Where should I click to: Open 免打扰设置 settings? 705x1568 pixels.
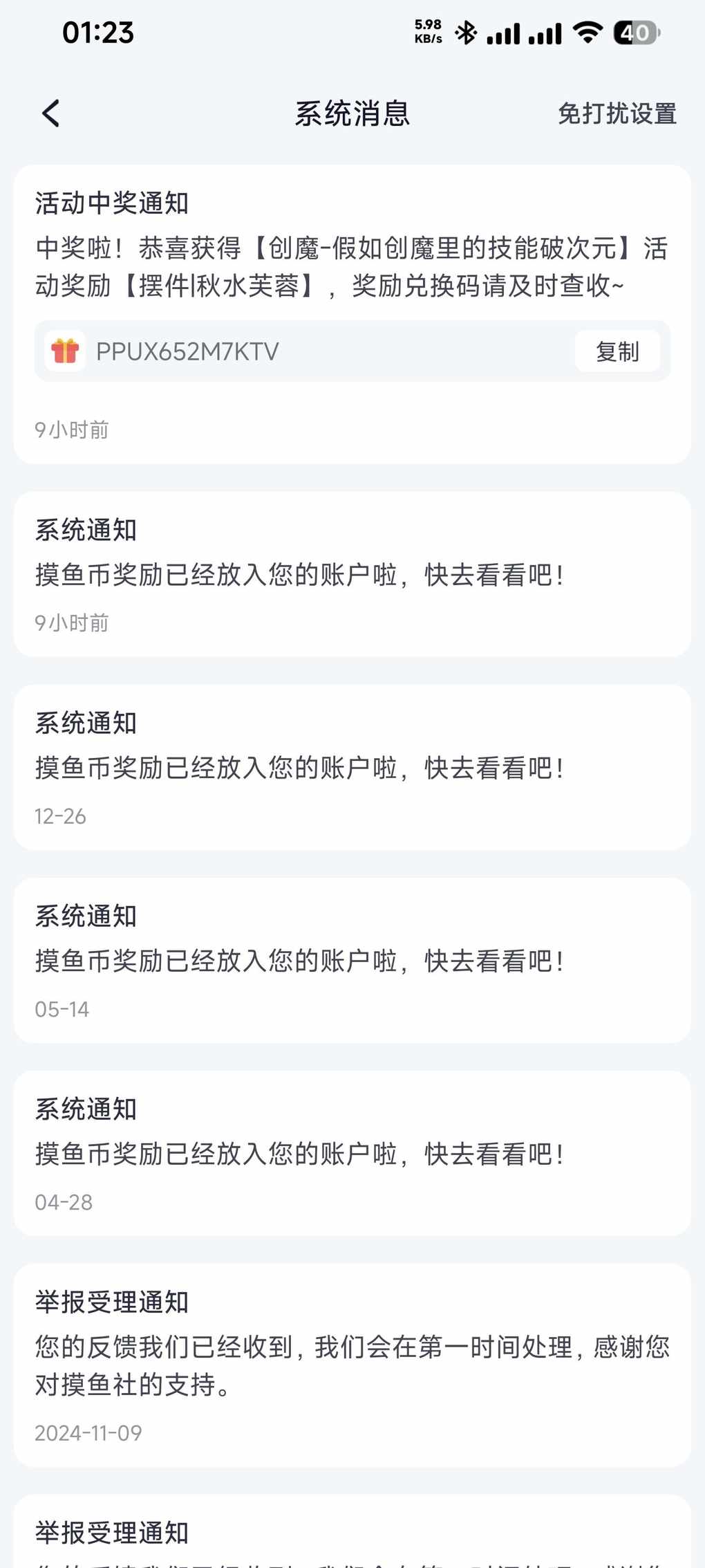(x=617, y=113)
